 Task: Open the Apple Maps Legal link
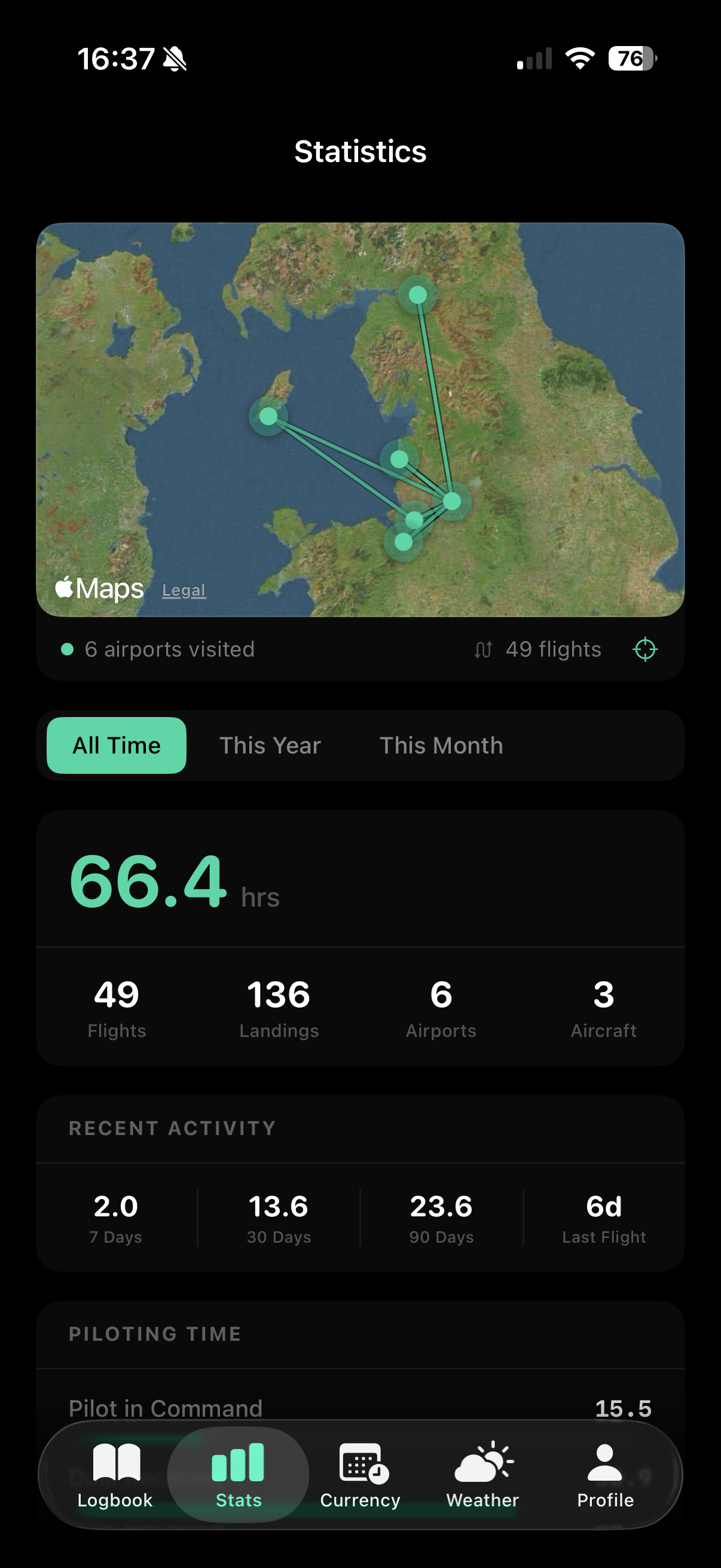click(x=184, y=589)
